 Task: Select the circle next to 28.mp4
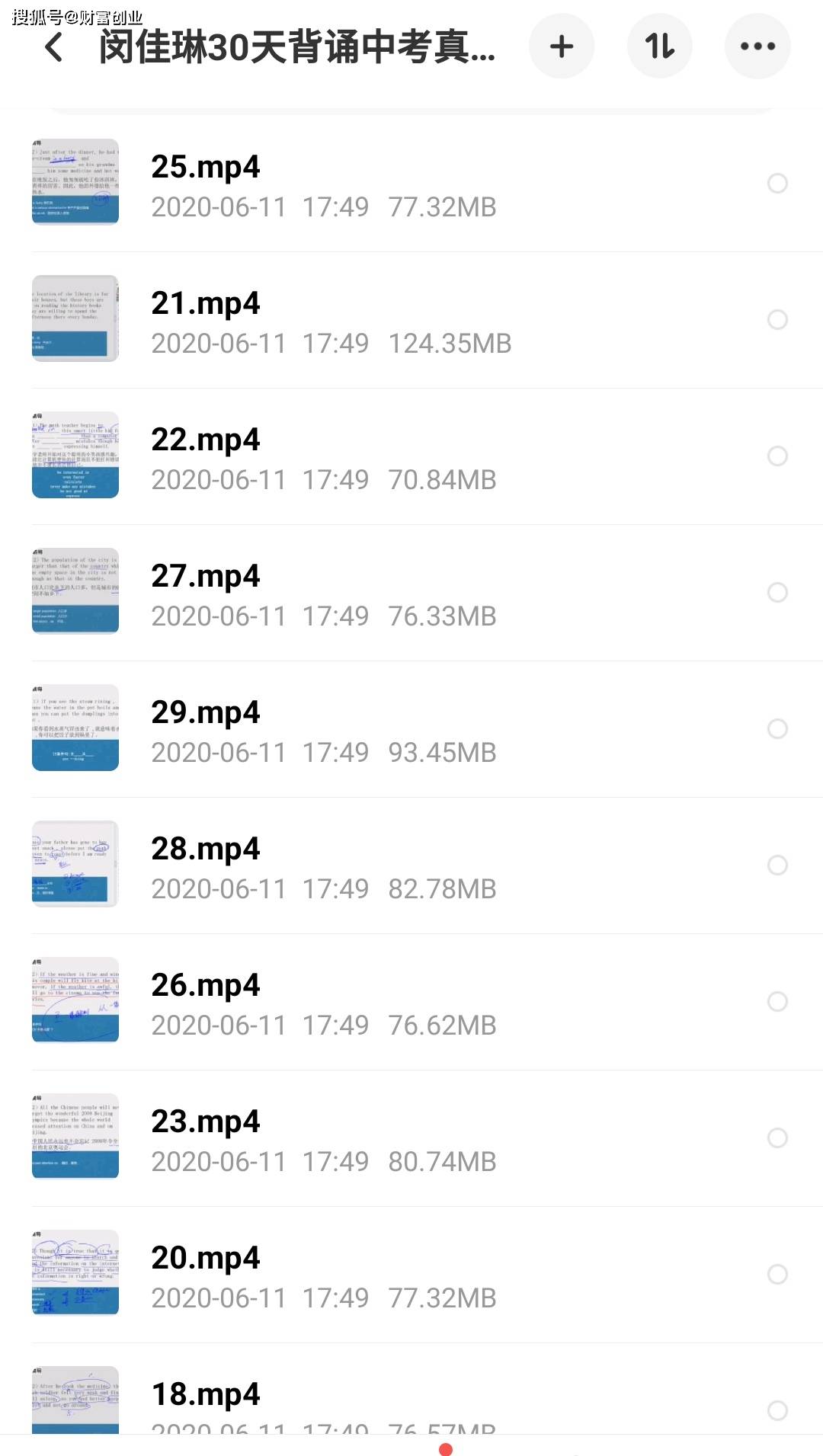[x=777, y=866]
